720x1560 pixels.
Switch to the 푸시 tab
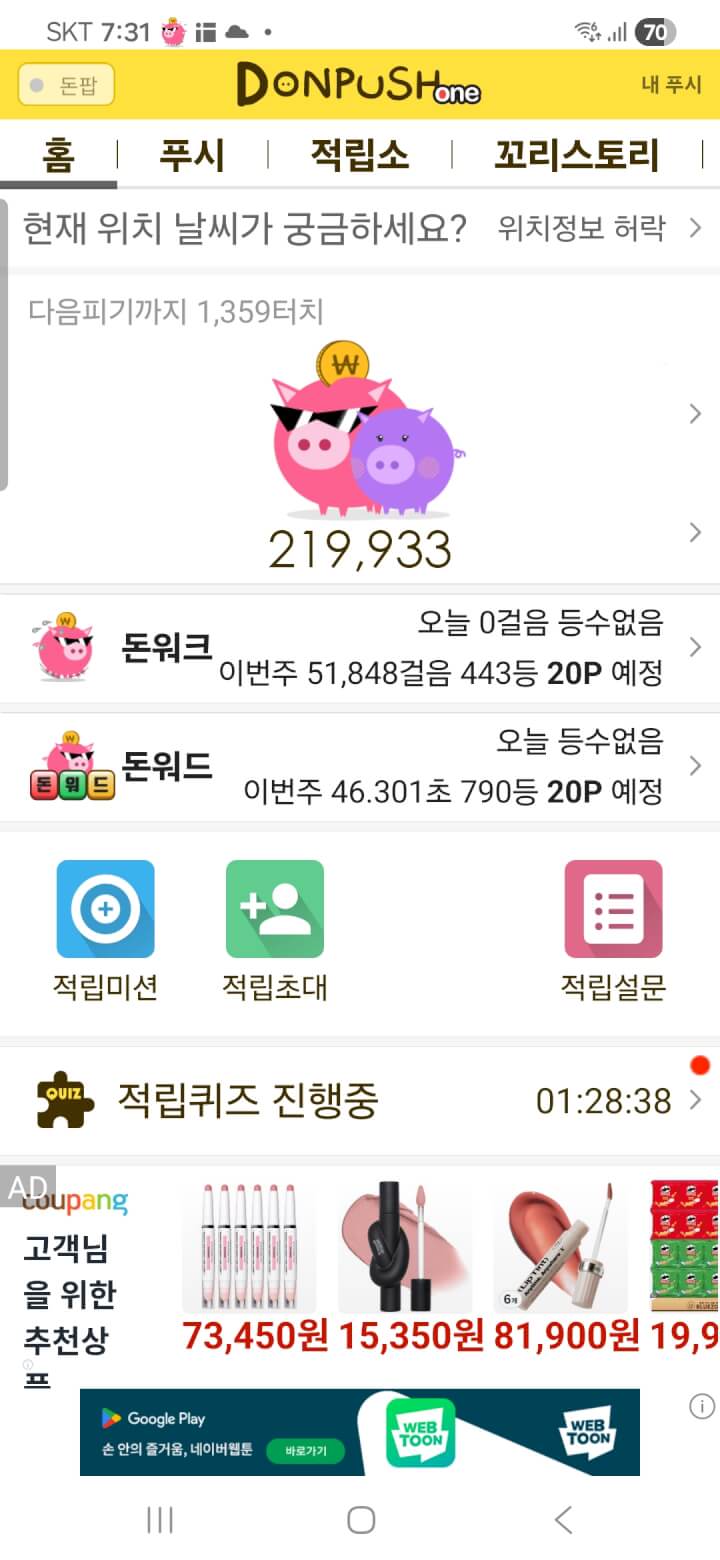[x=192, y=155]
